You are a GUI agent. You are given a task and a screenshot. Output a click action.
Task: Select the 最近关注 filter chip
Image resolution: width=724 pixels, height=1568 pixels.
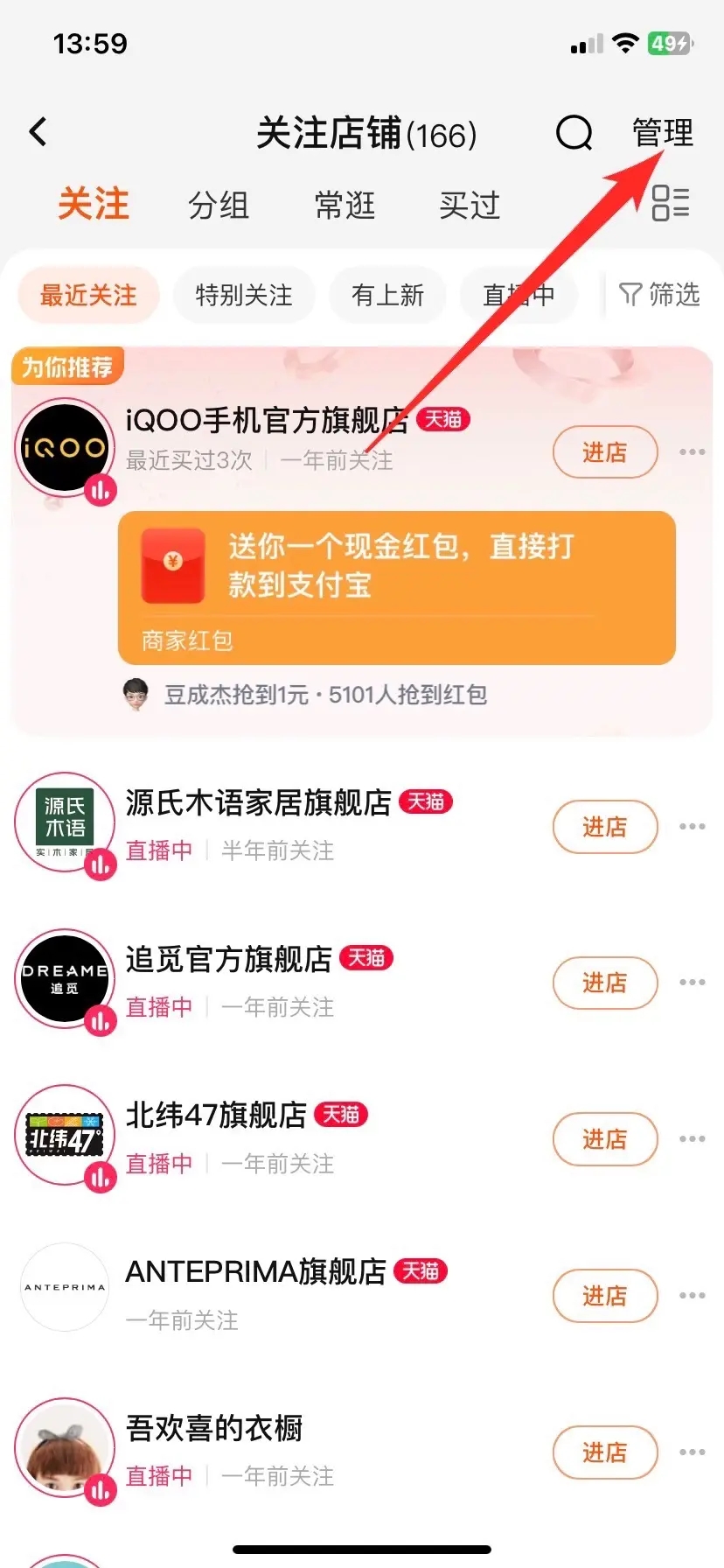[x=88, y=296]
